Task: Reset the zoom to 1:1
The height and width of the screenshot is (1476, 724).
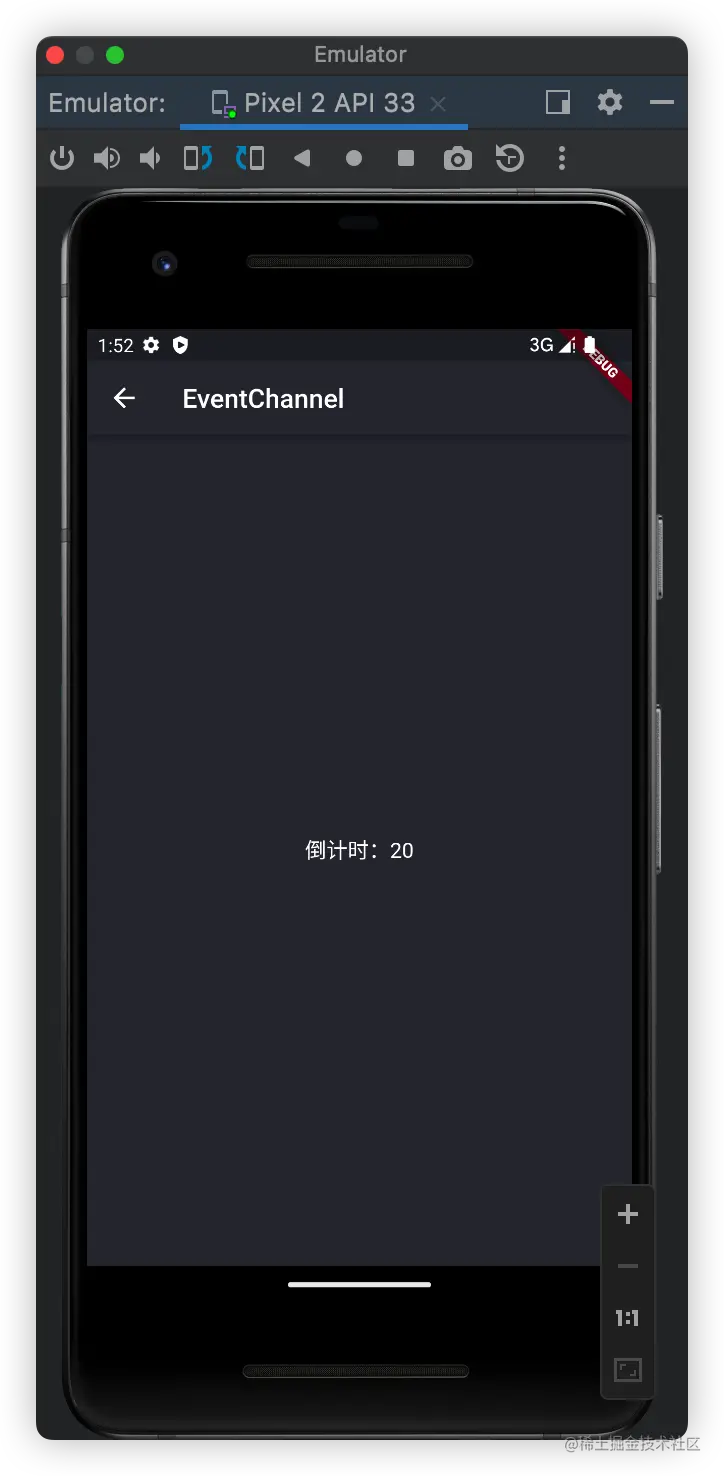Action: tap(628, 1318)
